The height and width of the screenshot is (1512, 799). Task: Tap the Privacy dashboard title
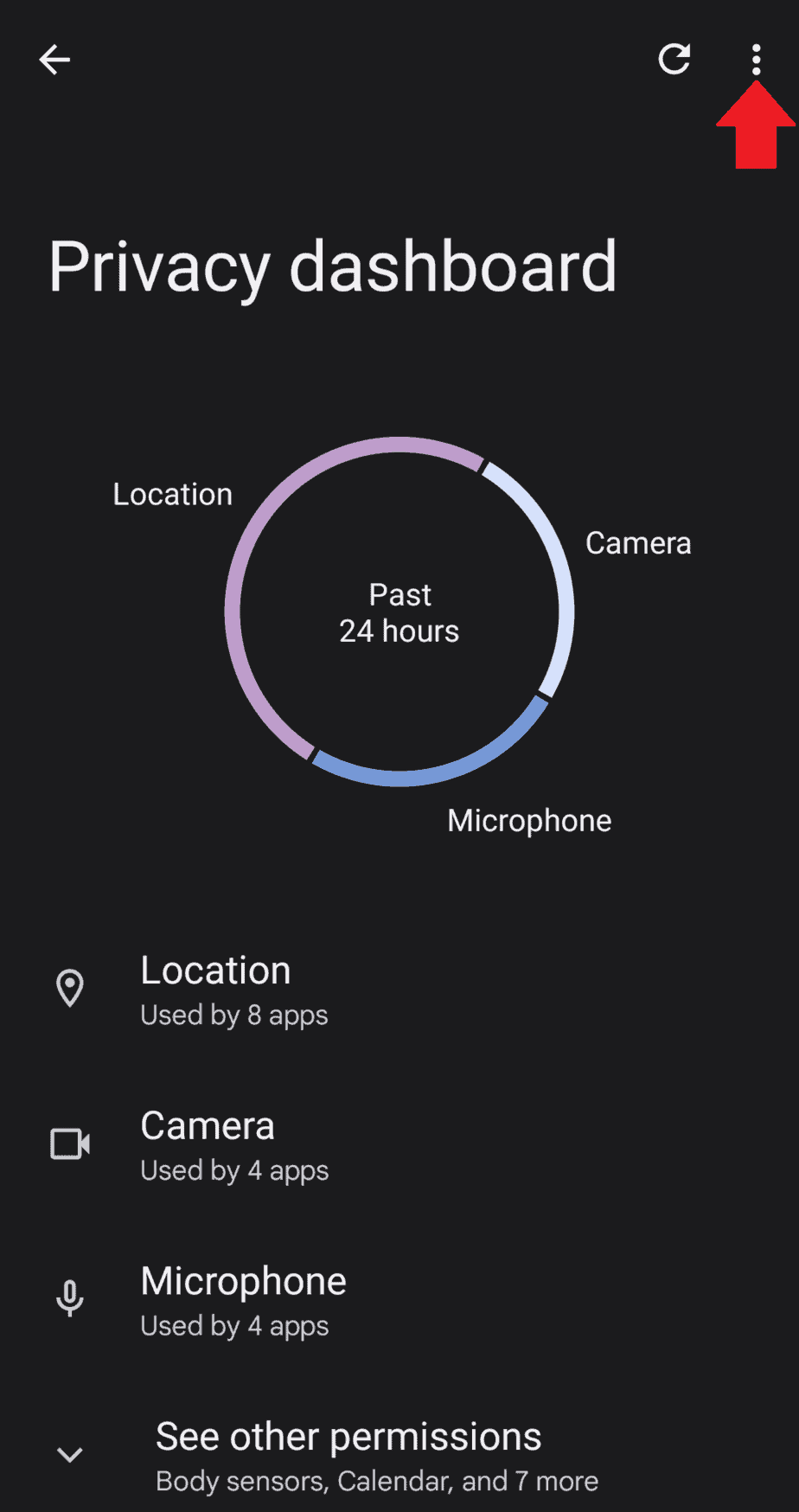(x=334, y=268)
